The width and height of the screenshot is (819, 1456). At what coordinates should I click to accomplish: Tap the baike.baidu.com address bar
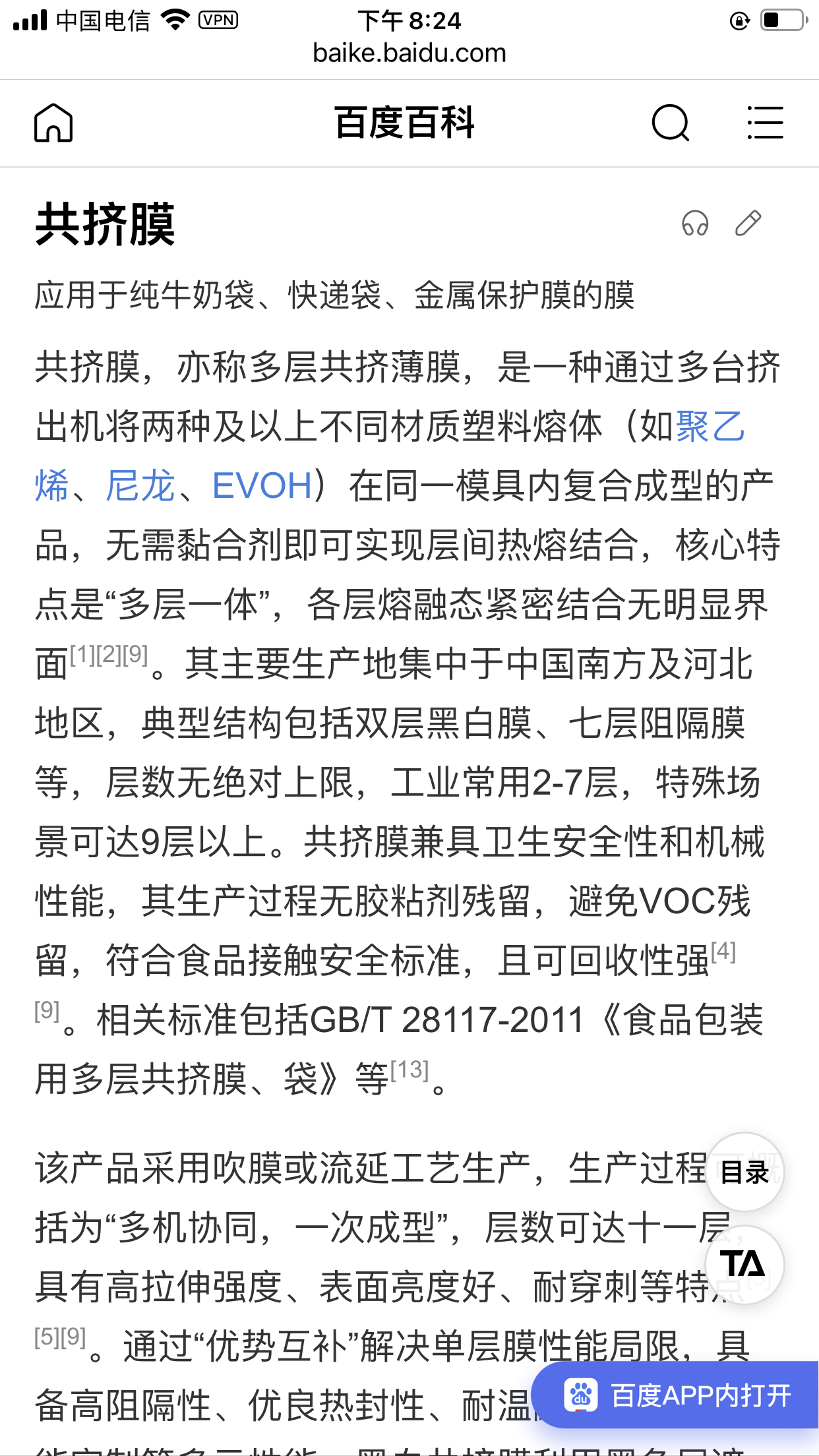[409, 53]
